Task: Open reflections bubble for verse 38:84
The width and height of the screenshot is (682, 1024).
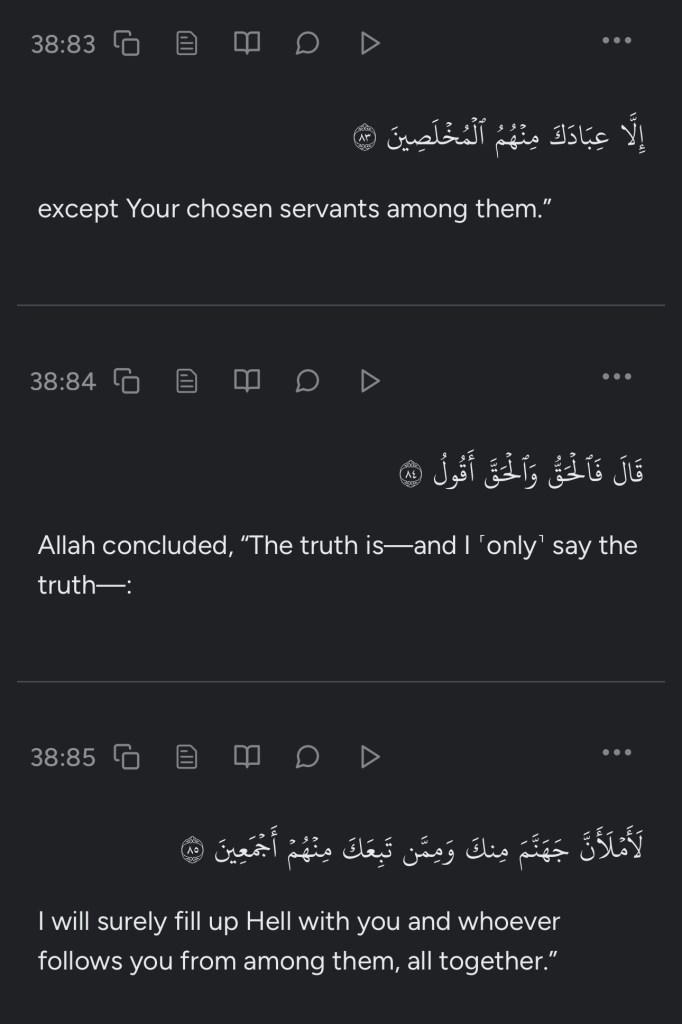Action: pos(308,381)
